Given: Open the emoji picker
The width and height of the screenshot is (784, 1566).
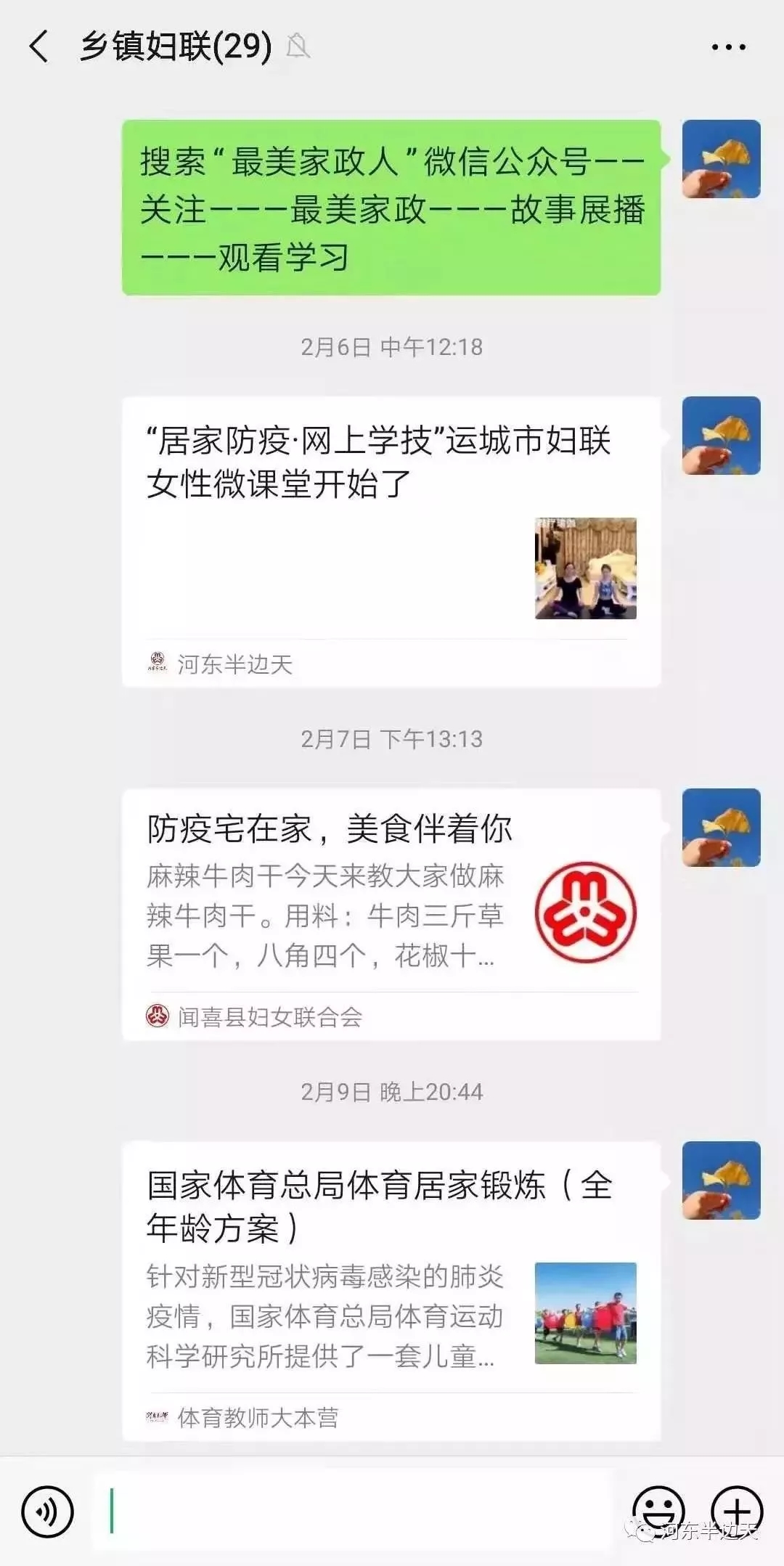Looking at the screenshot, I should (658, 1511).
